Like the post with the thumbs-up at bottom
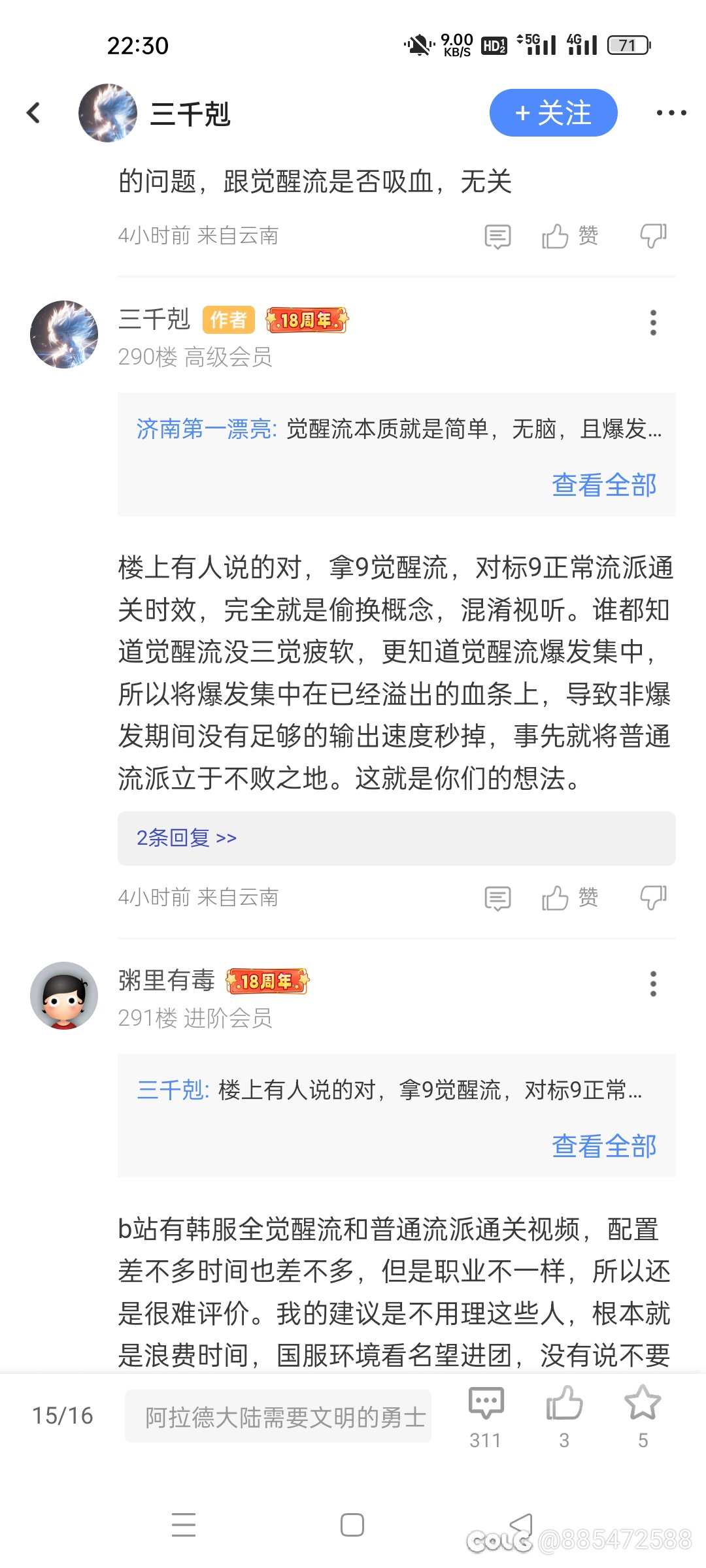The image size is (706, 1568). click(564, 1416)
